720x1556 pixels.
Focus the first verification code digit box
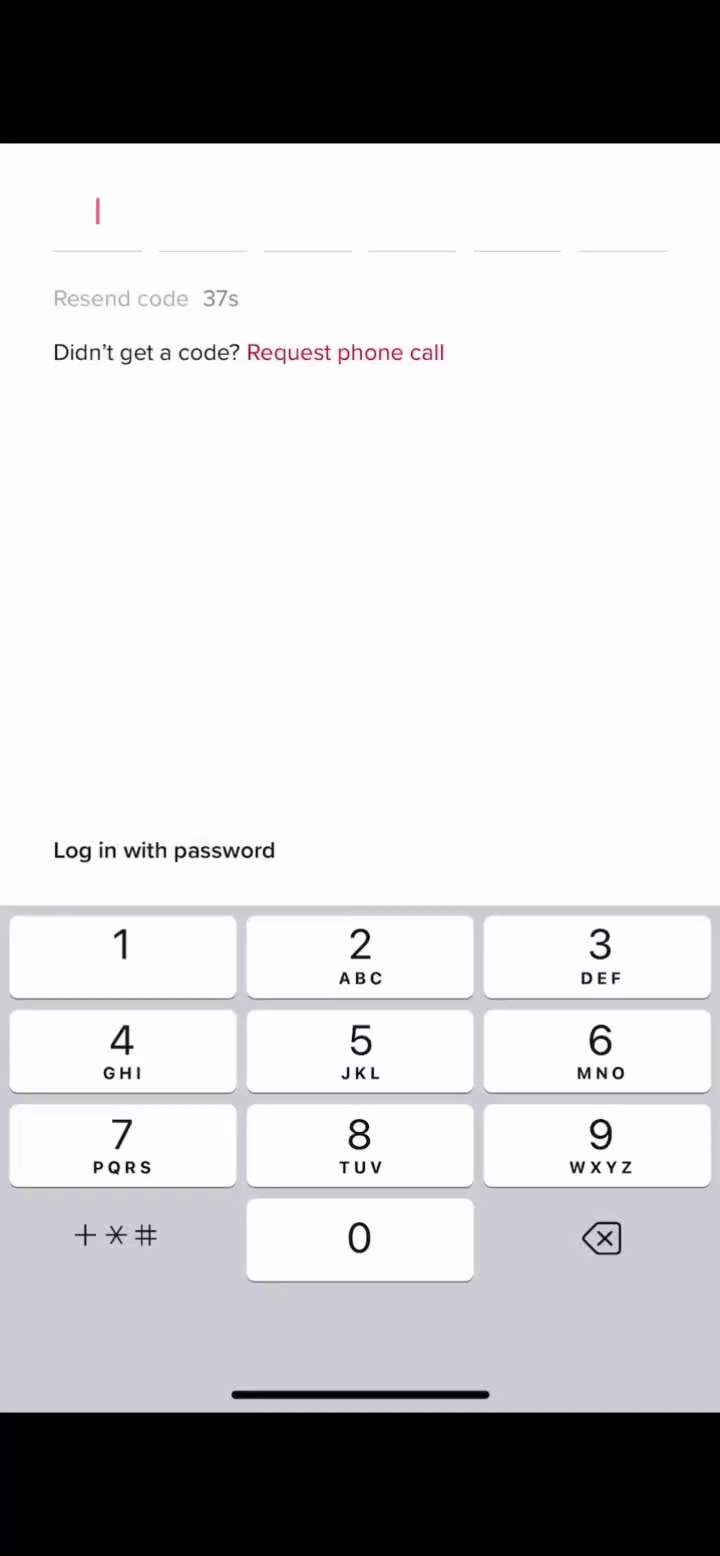pyautogui.click(x=97, y=214)
